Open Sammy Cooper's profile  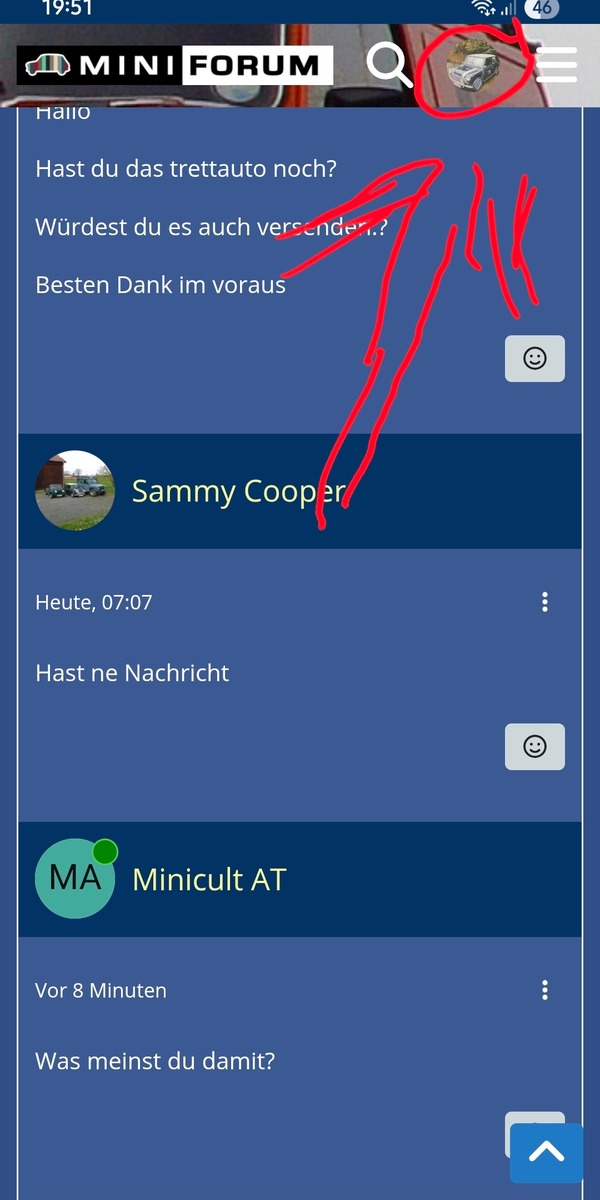point(238,491)
